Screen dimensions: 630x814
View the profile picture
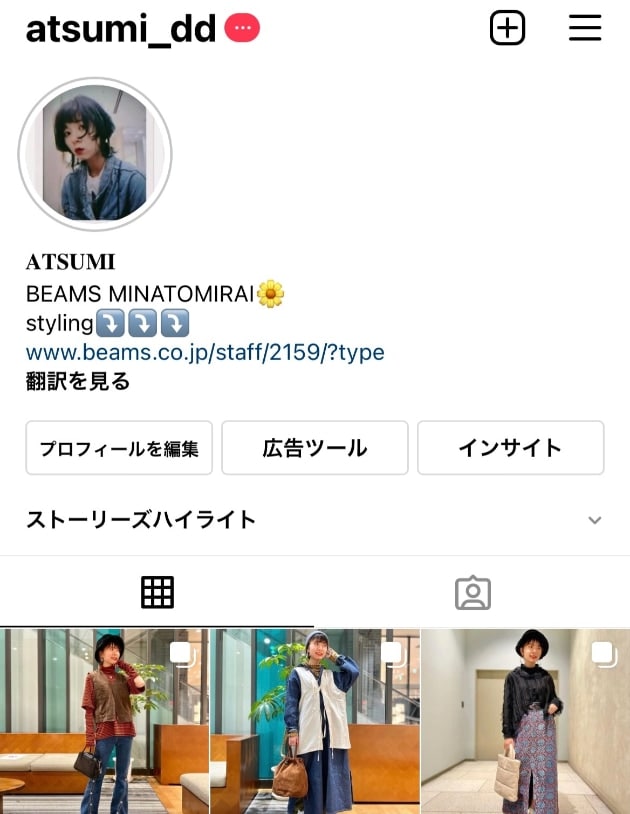pyautogui.click(x=95, y=154)
